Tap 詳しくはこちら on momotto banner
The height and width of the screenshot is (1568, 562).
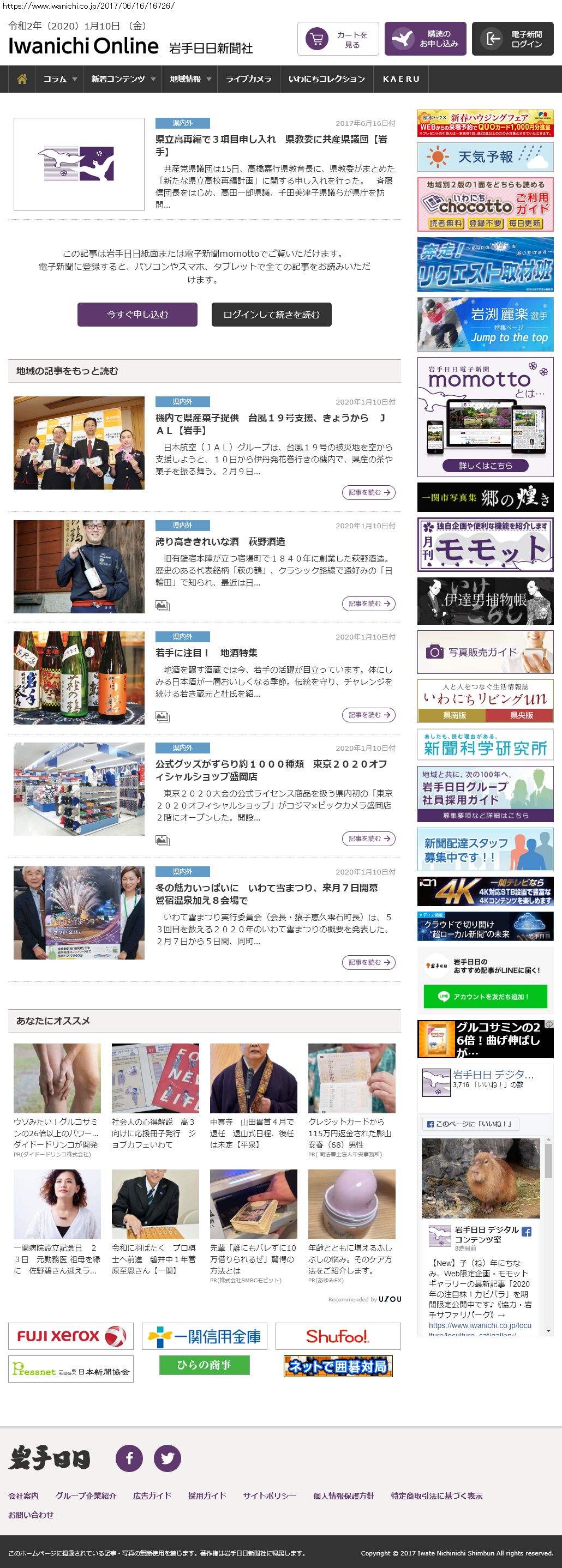point(485,466)
